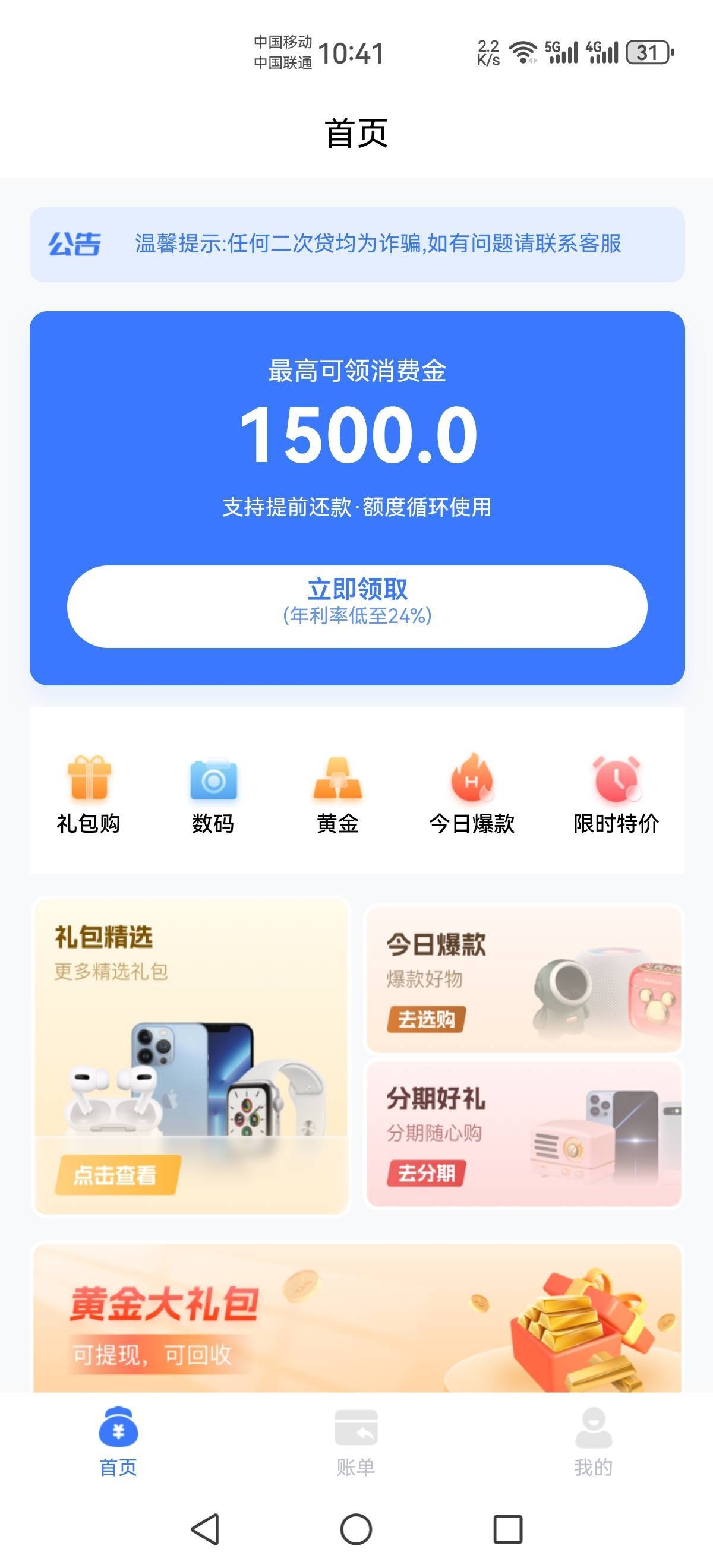713x1568 pixels.
Task: Open the 黄金 category
Action: point(337,794)
